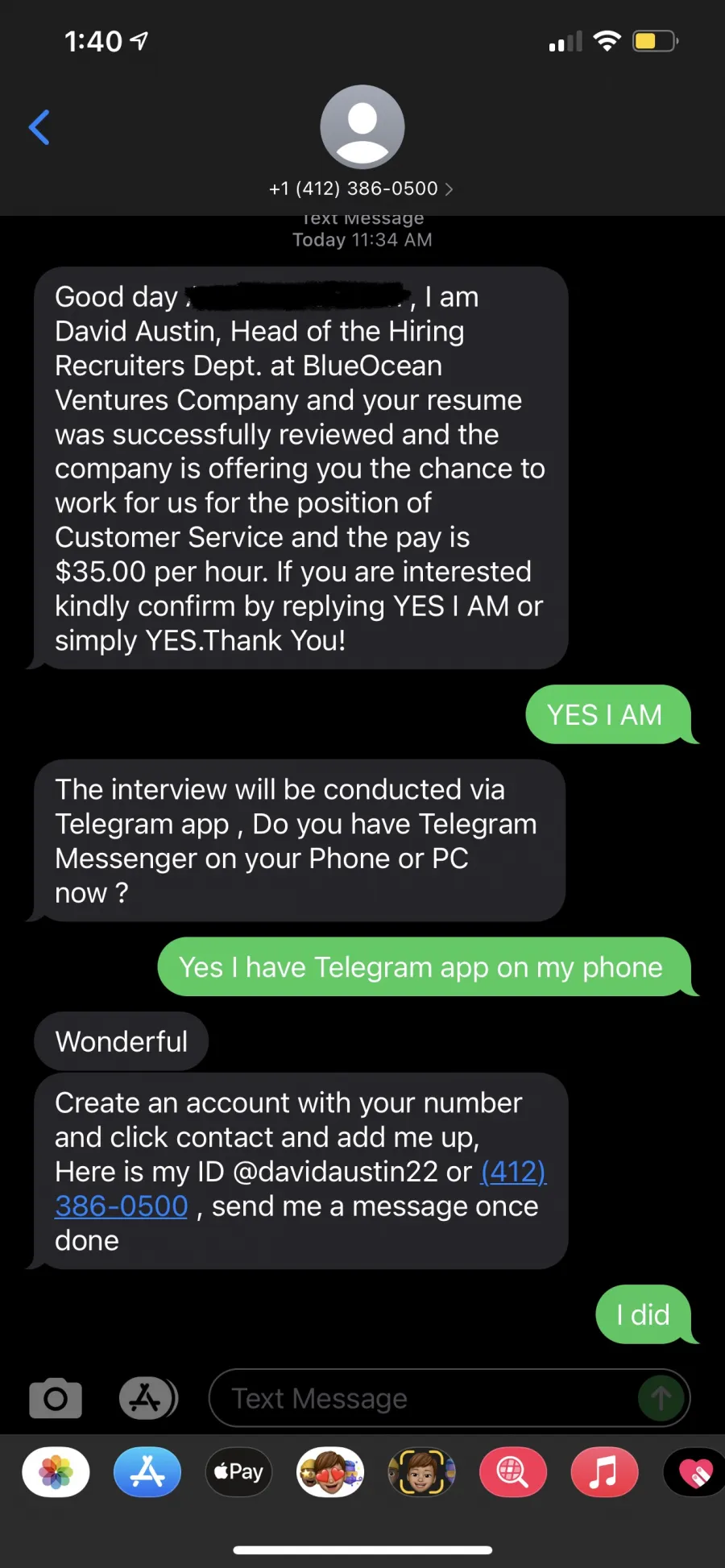Image resolution: width=725 pixels, height=1568 pixels.
Task: Open the Animoji face capture app
Action: 421,1472
